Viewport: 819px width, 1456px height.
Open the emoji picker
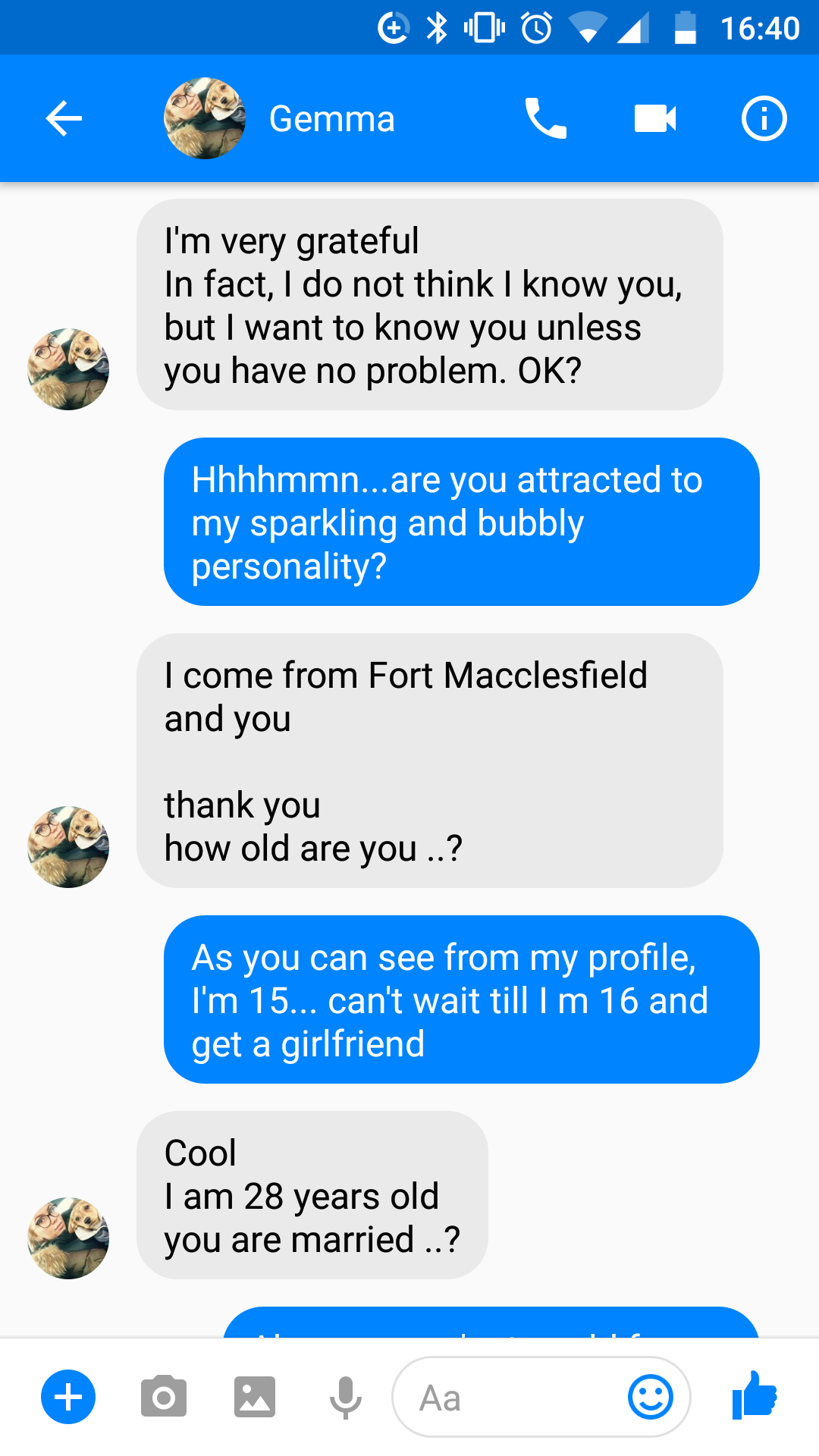click(651, 1397)
